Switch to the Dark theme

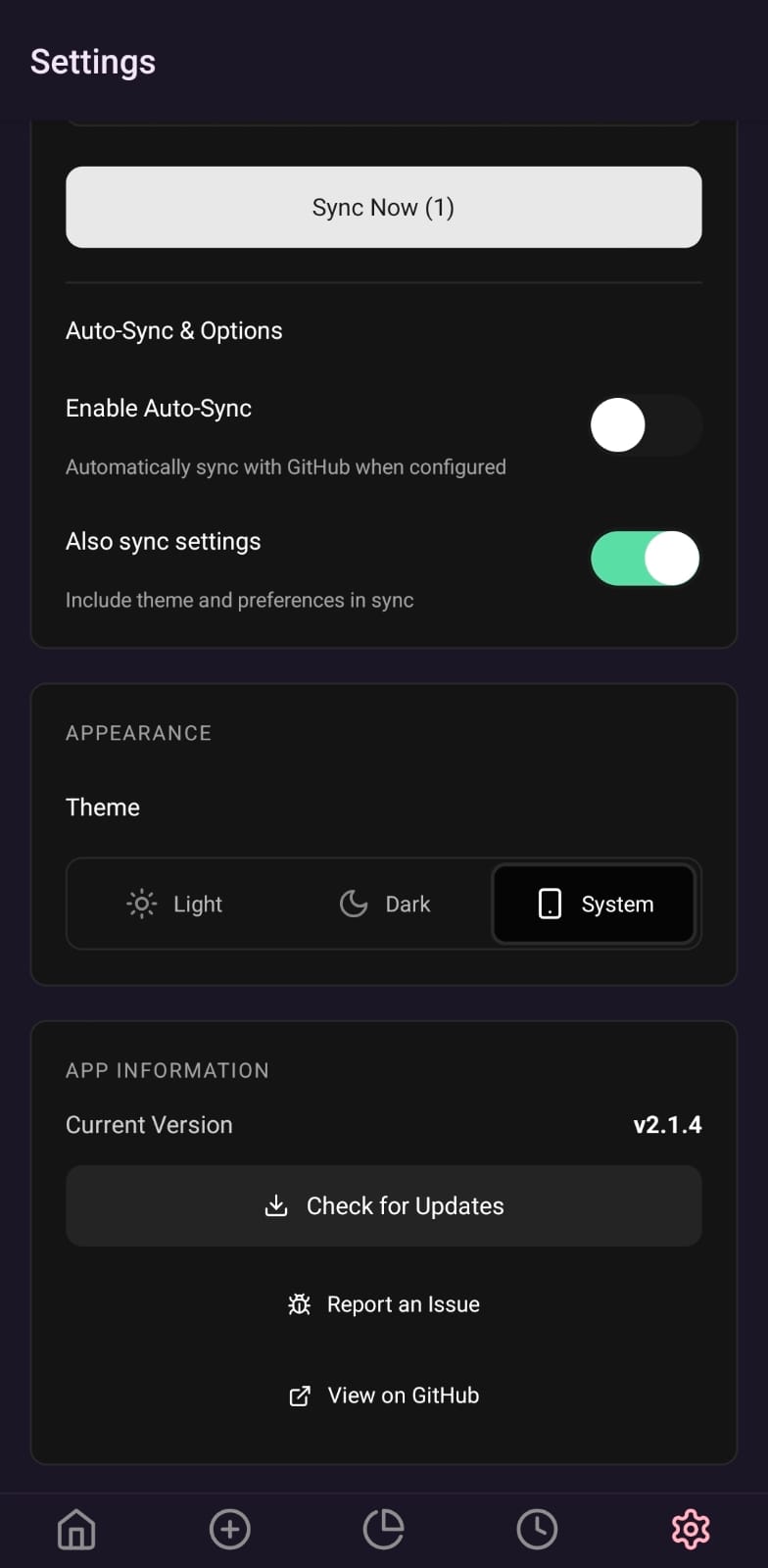[x=385, y=904]
